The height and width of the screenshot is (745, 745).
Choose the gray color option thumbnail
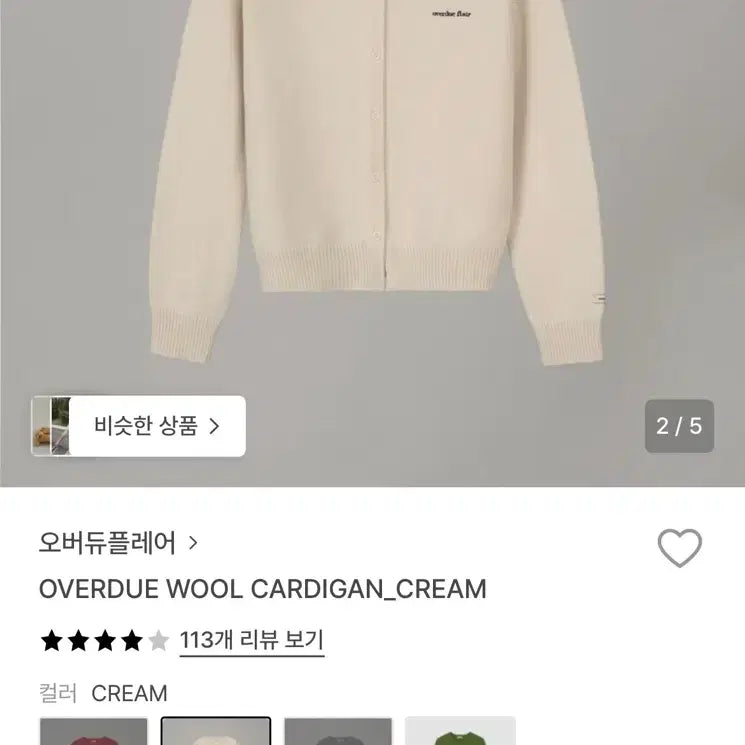[338, 732]
